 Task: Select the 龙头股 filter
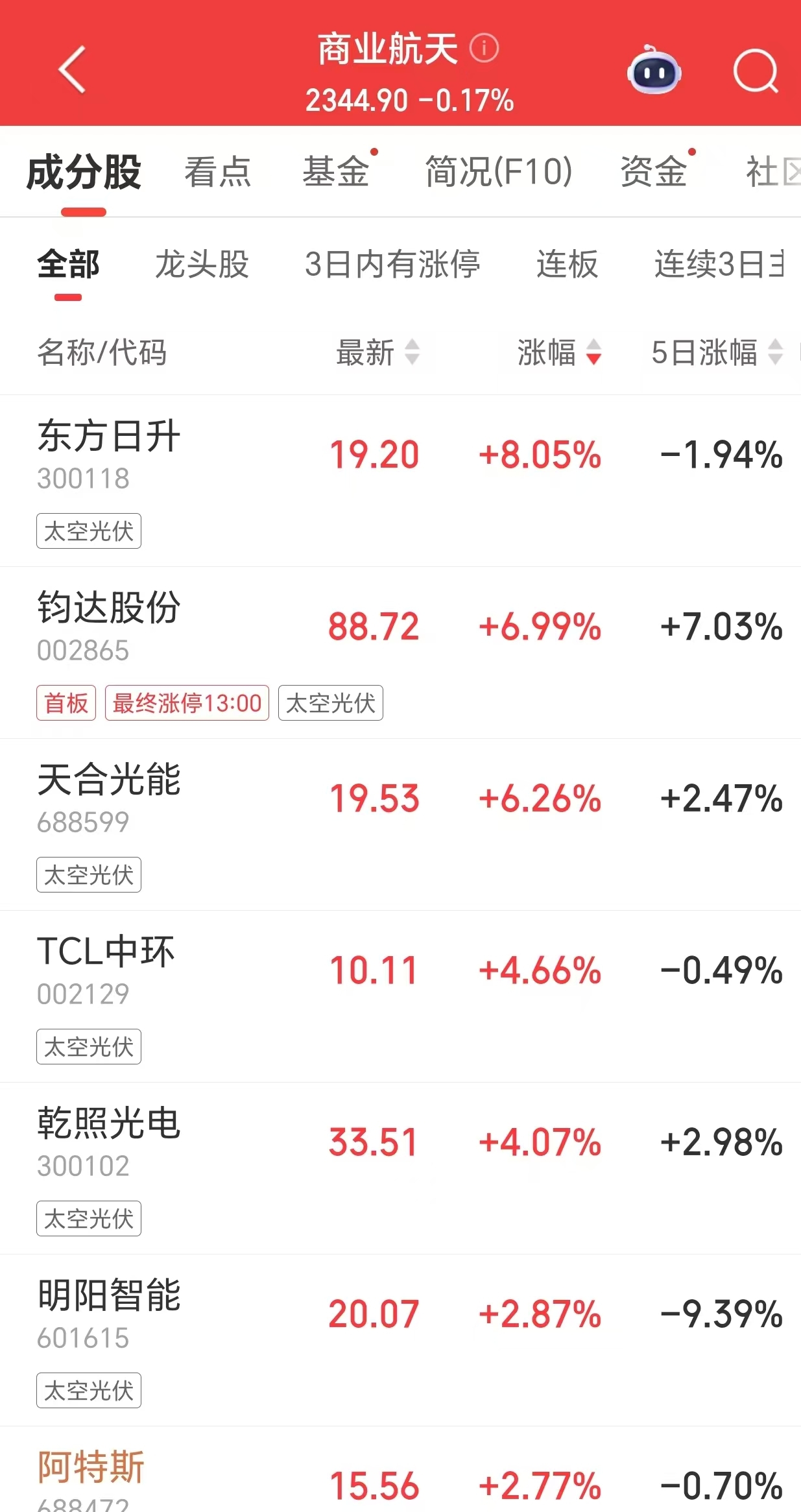[202, 265]
